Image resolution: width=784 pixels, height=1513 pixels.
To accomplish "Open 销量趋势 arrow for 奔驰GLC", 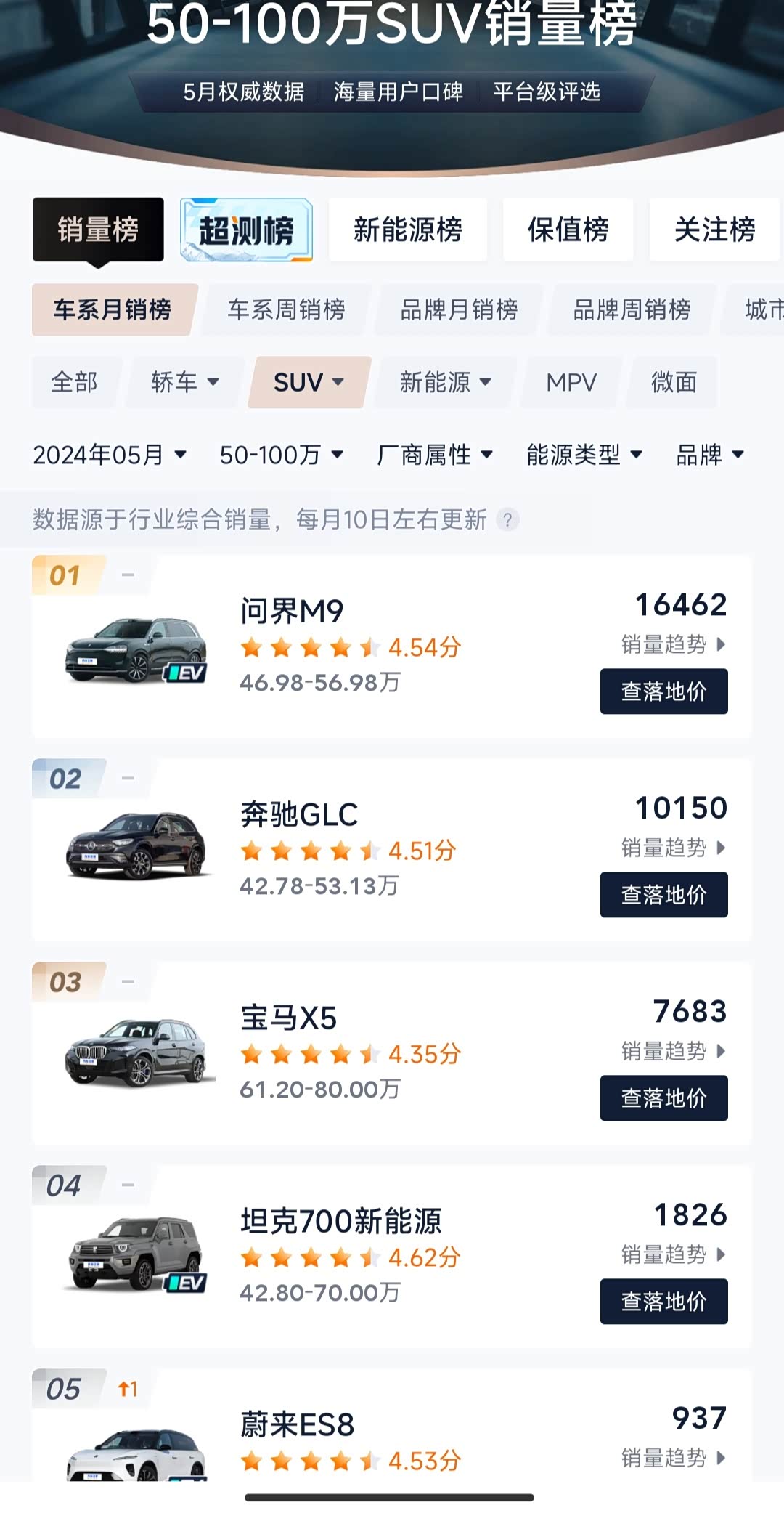I will [x=719, y=848].
